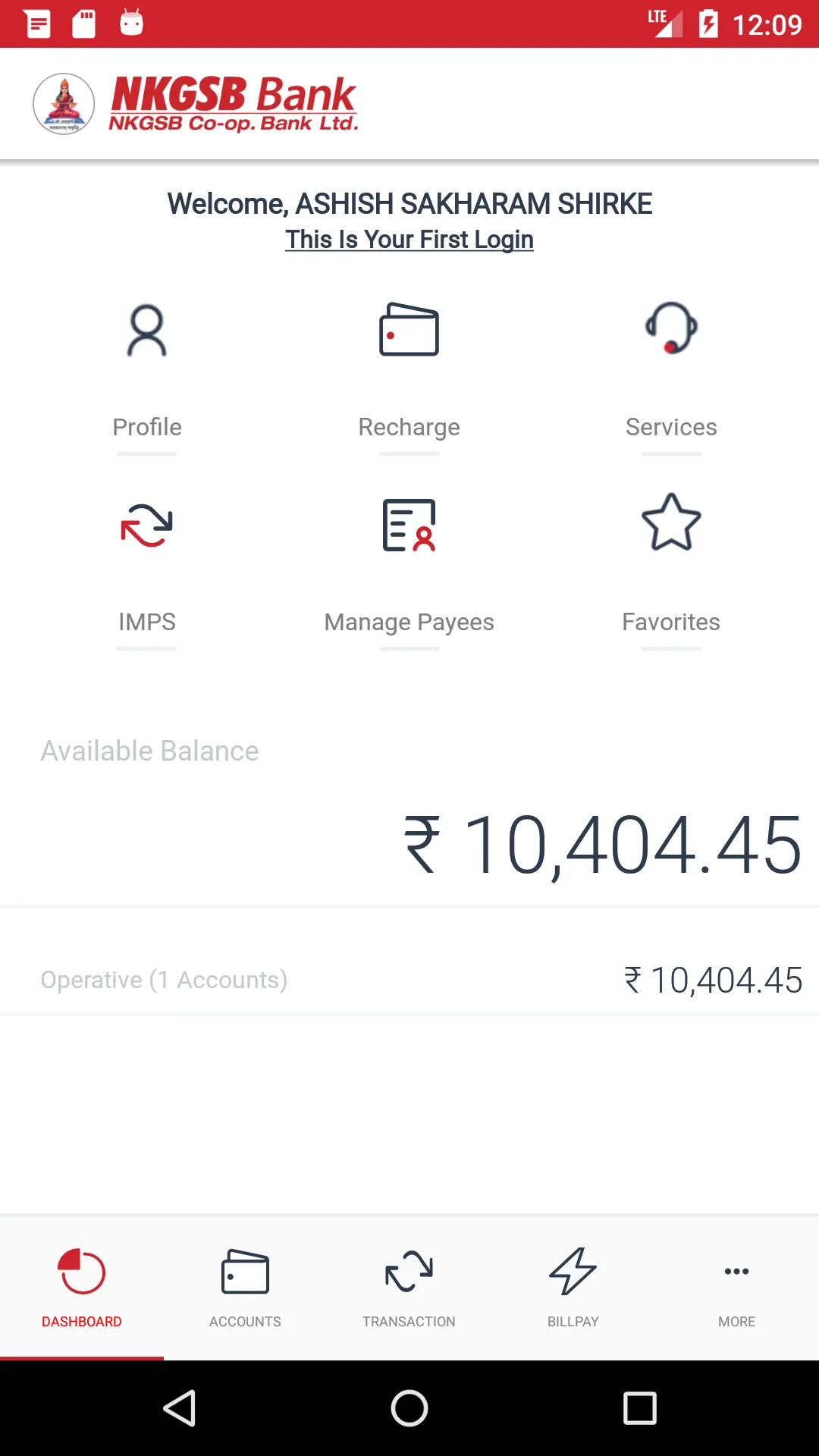Open the Operative accounts row
Screen dimensions: 819x1456
click(x=409, y=980)
